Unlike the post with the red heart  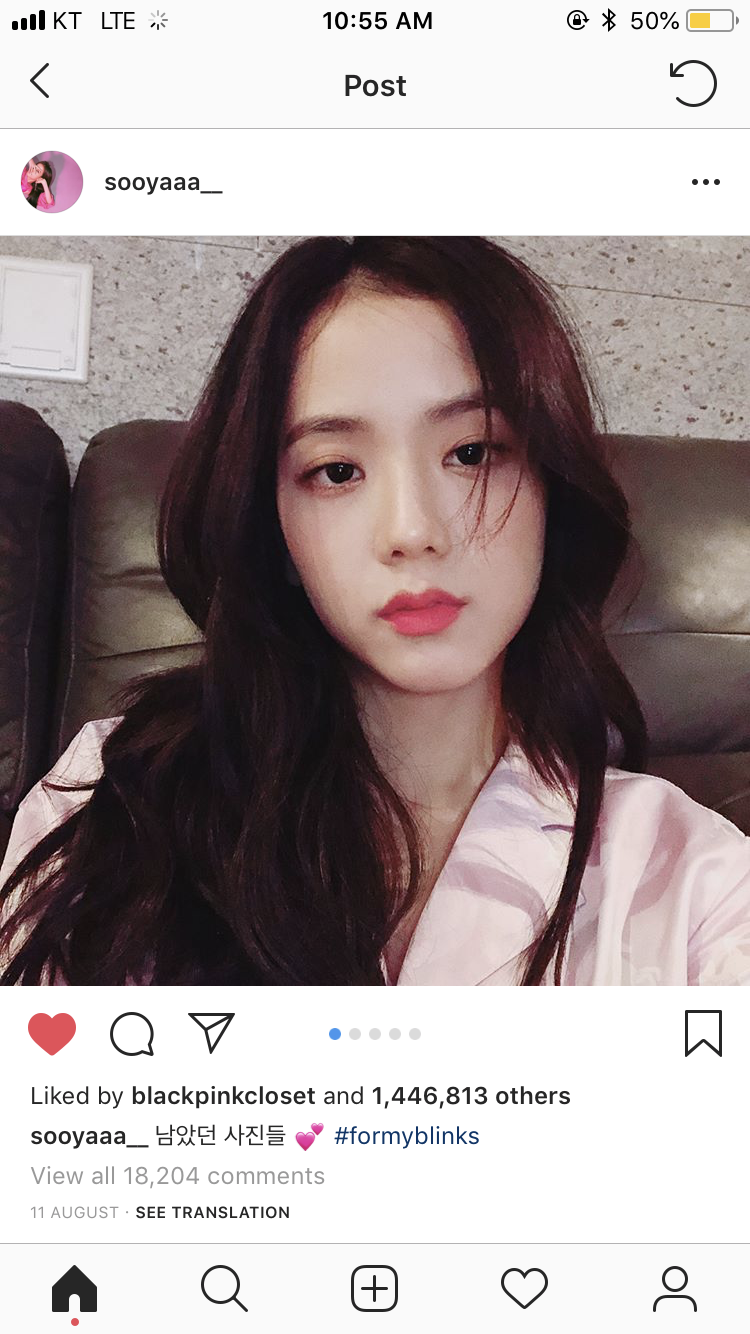52,1034
